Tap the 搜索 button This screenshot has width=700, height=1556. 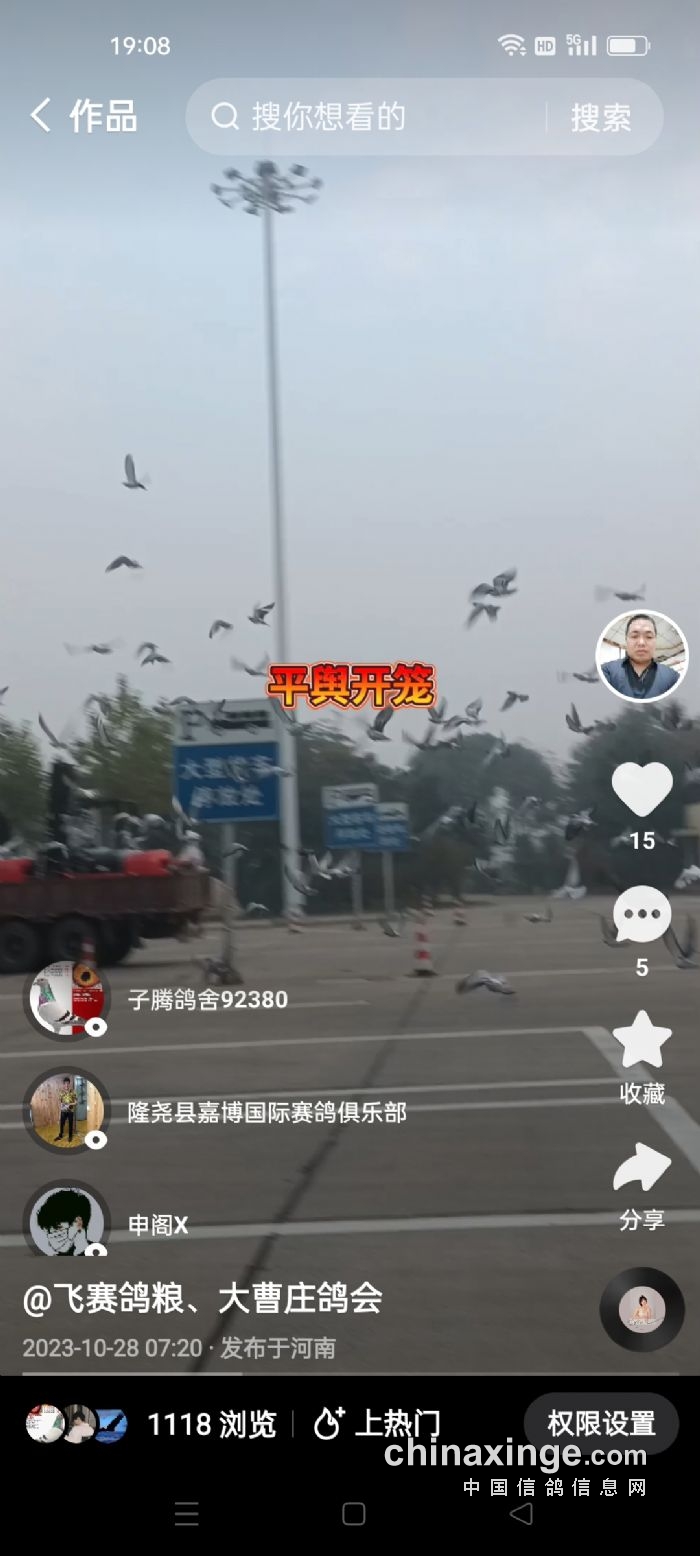(601, 118)
